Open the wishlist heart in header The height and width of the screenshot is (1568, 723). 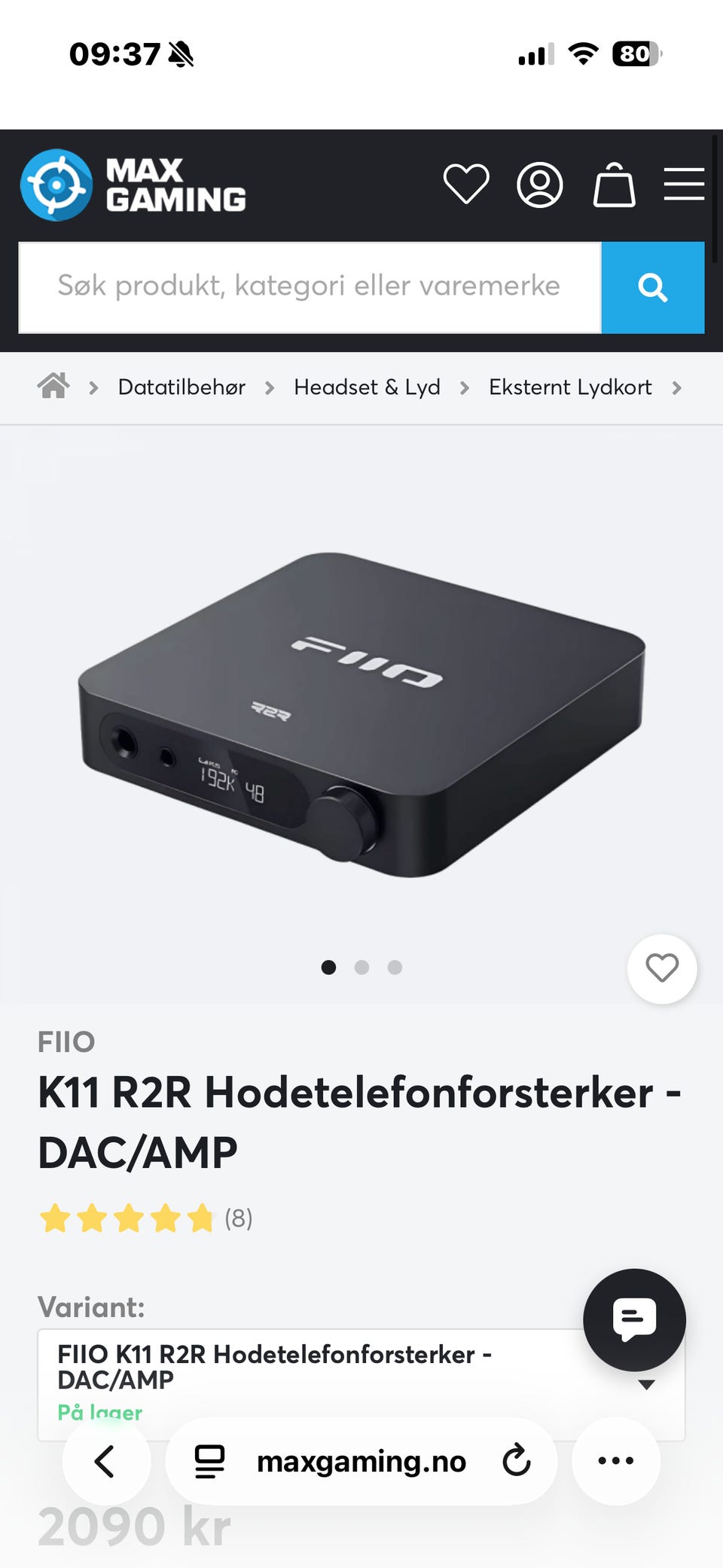[466, 185]
